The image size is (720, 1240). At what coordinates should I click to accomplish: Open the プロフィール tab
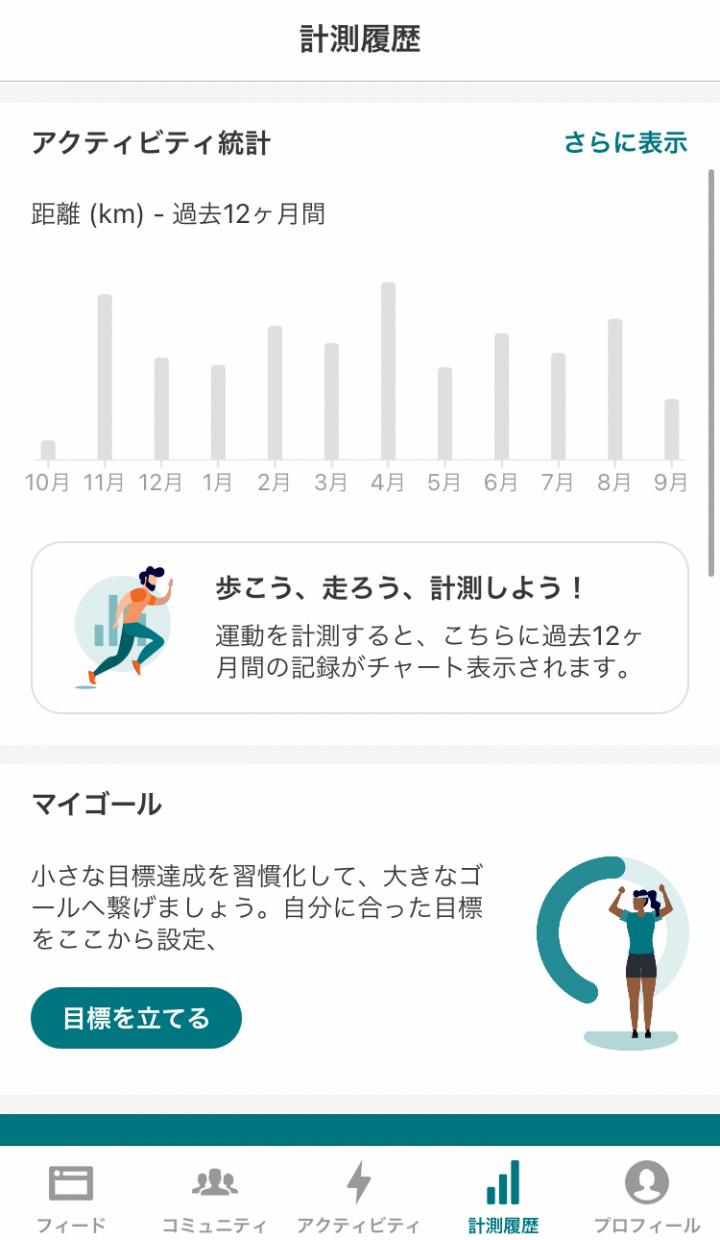tap(647, 1196)
